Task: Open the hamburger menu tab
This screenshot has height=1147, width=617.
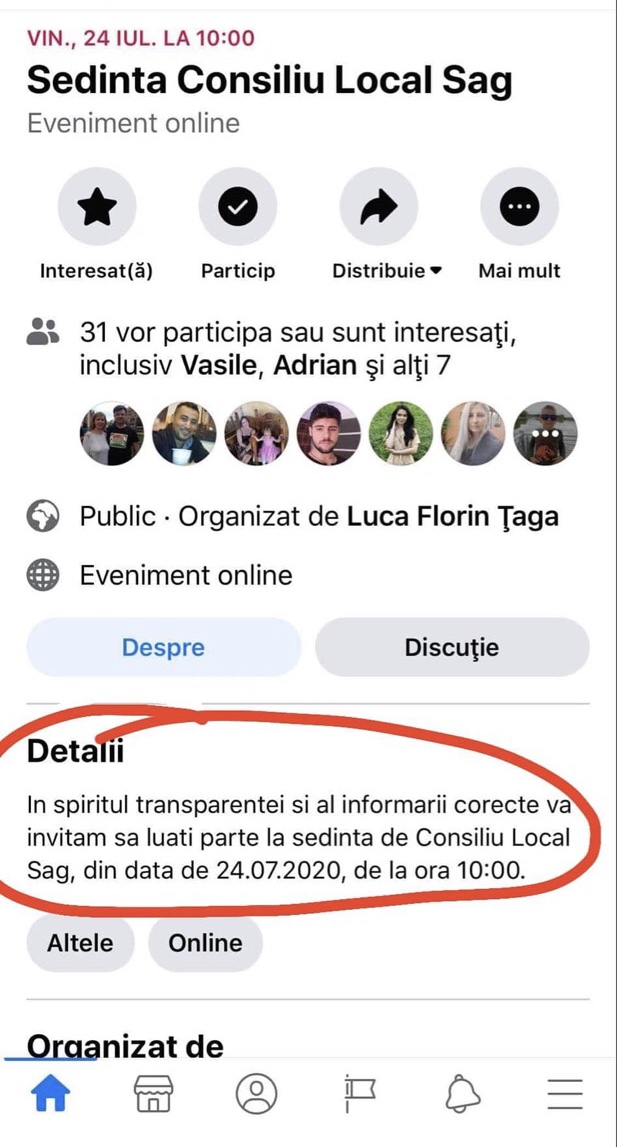Action: 565,1095
